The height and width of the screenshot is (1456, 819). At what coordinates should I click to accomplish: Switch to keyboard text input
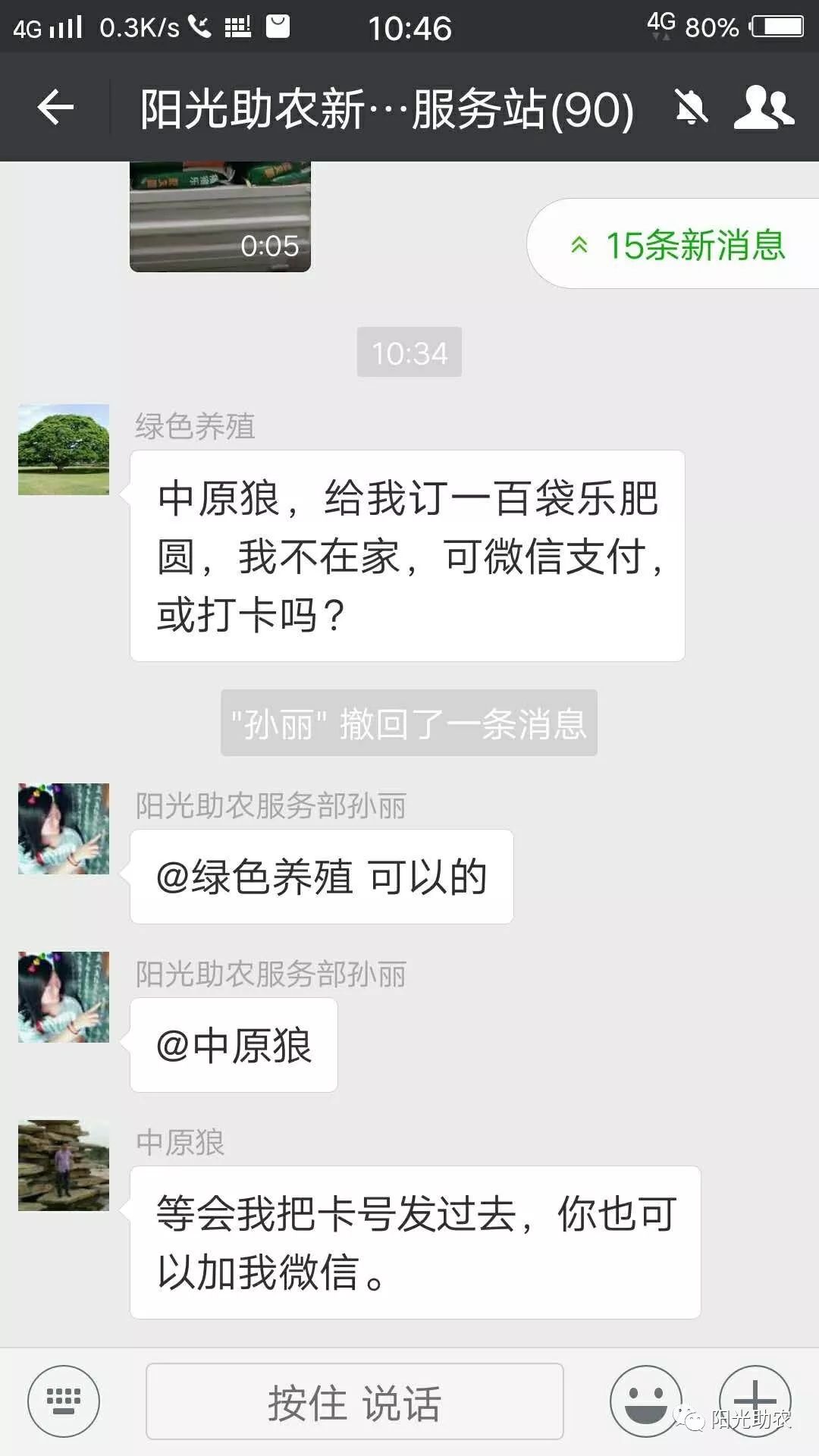click(64, 1401)
